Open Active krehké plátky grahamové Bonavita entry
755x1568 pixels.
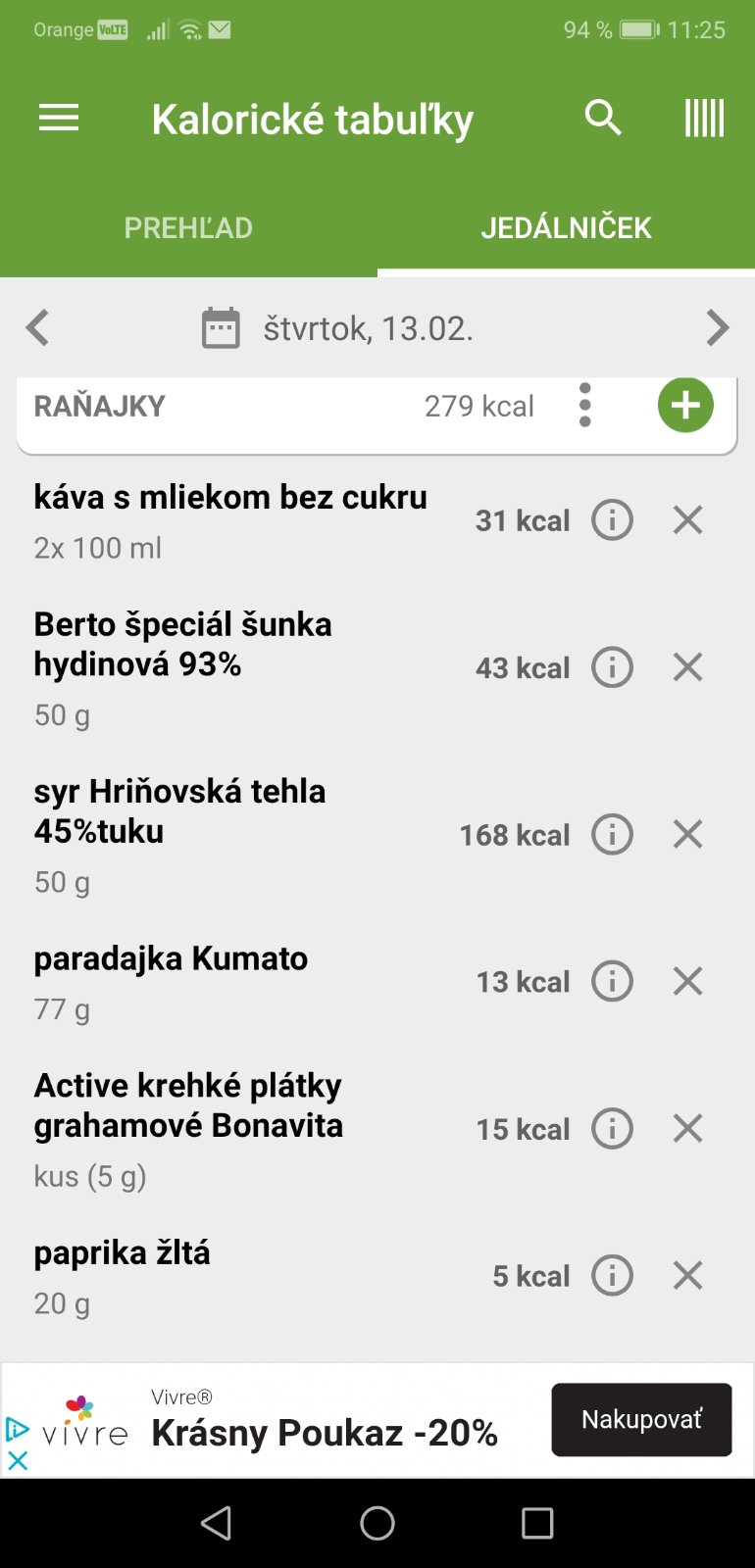tap(188, 1105)
